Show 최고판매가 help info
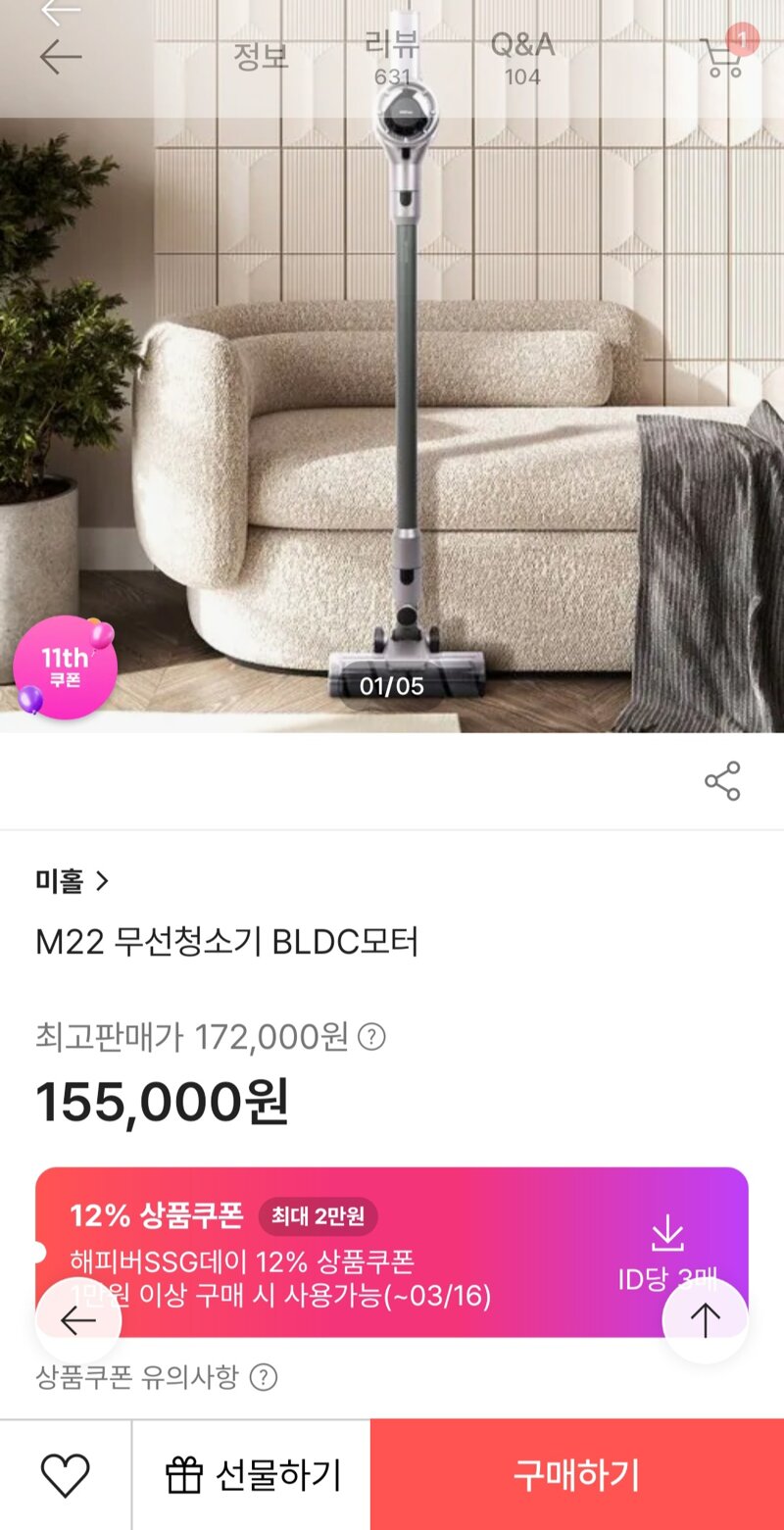This screenshot has width=784, height=1530. [371, 1037]
